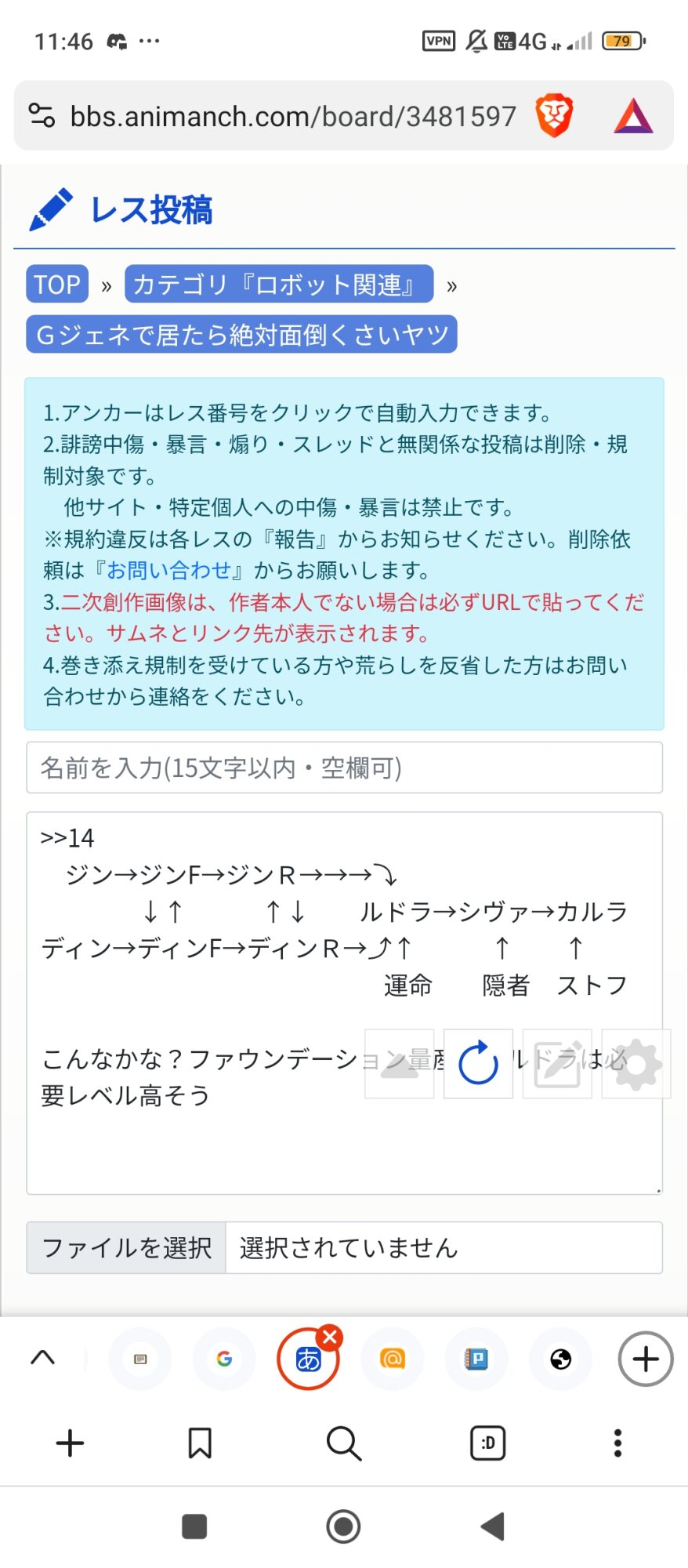Follow the お問い合わせ link

coord(168,570)
